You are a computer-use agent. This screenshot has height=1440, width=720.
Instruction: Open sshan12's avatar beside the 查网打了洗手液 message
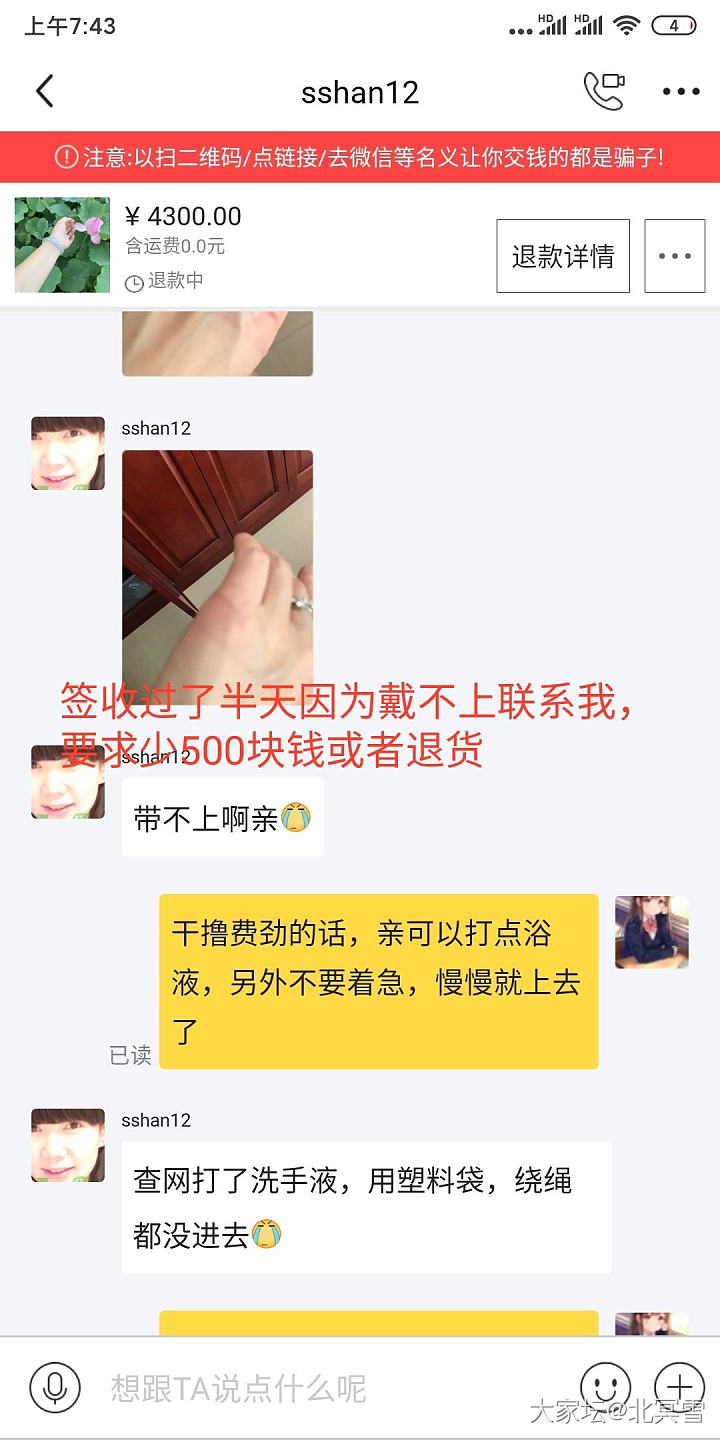coord(68,1145)
